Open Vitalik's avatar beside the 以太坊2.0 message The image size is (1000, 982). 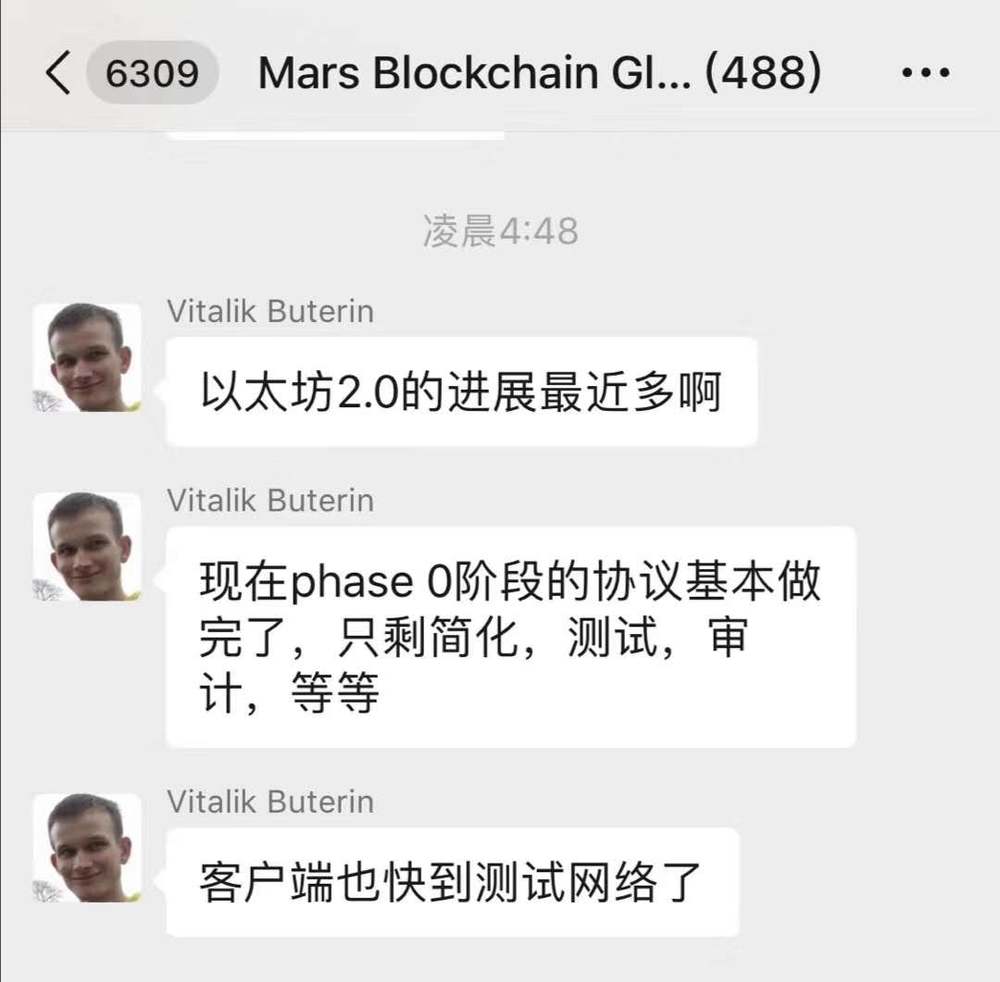tap(87, 357)
